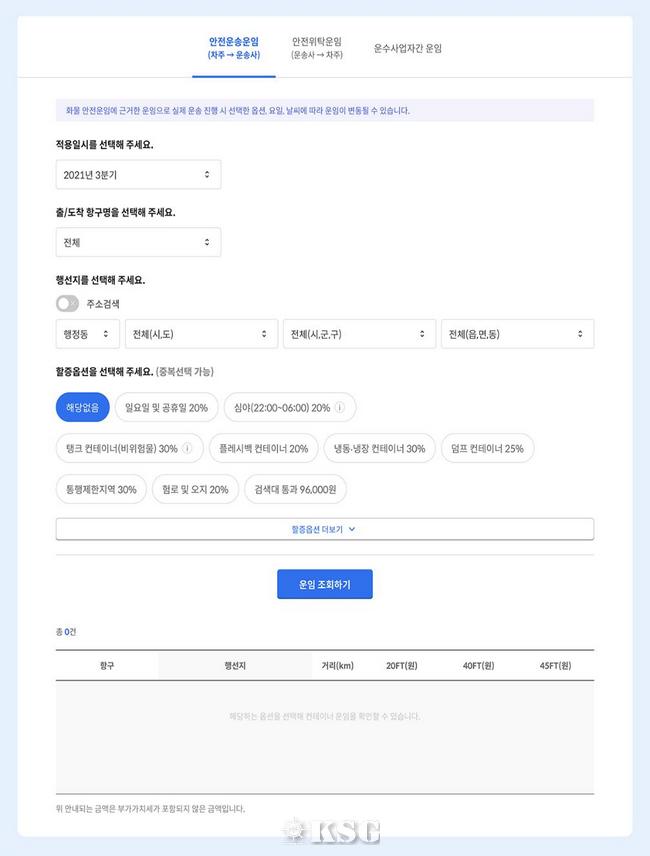Image resolution: width=650 pixels, height=856 pixels.
Task: Select the 안전운송운임 tab
Action: pyautogui.click(x=234, y=48)
